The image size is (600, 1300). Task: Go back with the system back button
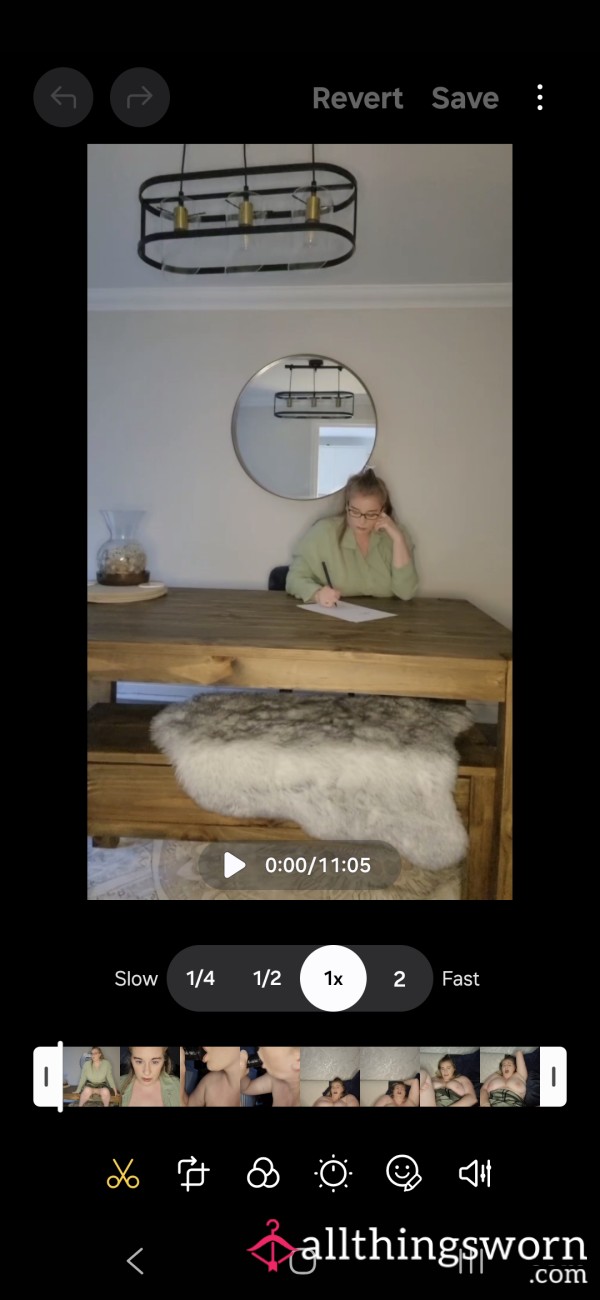coord(135,1261)
